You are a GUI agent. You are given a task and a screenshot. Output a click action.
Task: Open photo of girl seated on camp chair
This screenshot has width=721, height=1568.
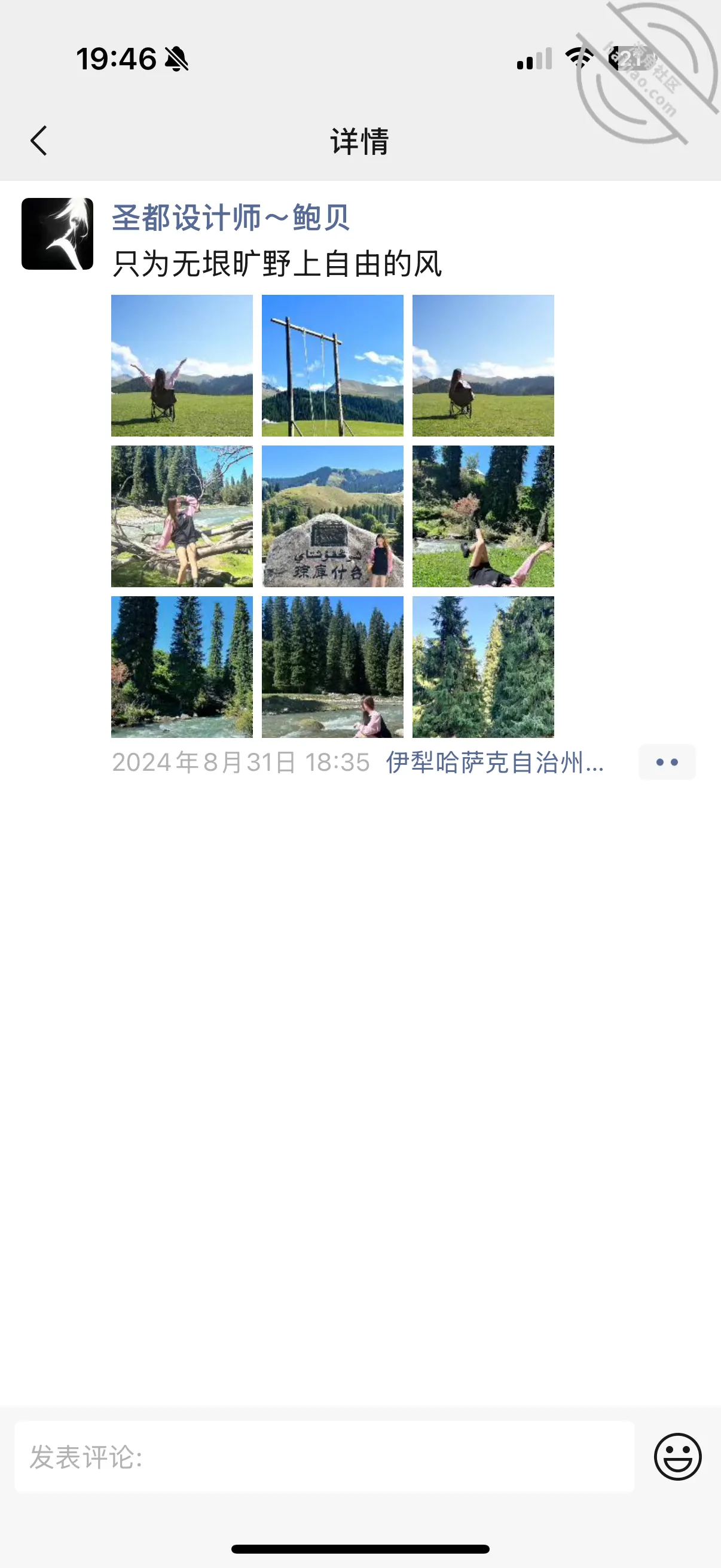click(483, 366)
